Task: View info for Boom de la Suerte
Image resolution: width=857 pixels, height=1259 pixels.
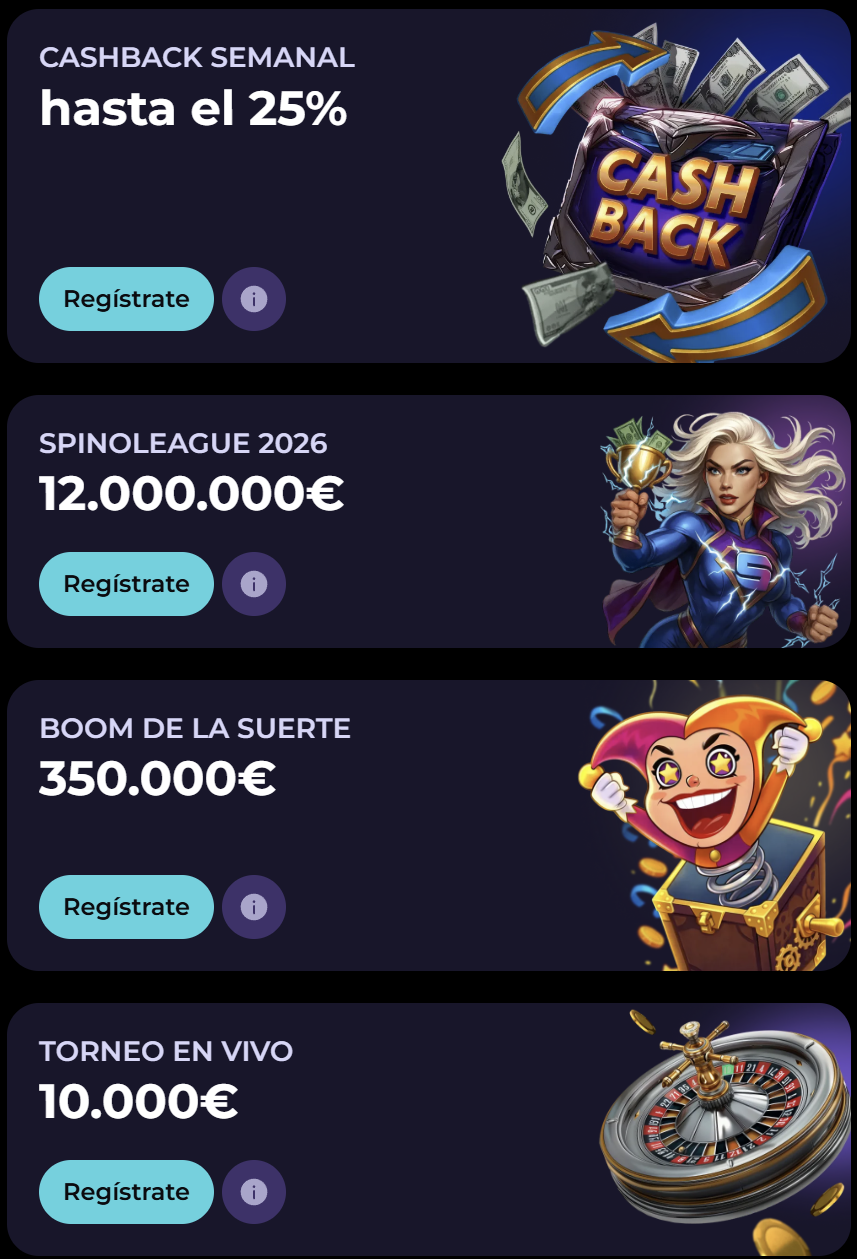Action: pyautogui.click(x=254, y=907)
